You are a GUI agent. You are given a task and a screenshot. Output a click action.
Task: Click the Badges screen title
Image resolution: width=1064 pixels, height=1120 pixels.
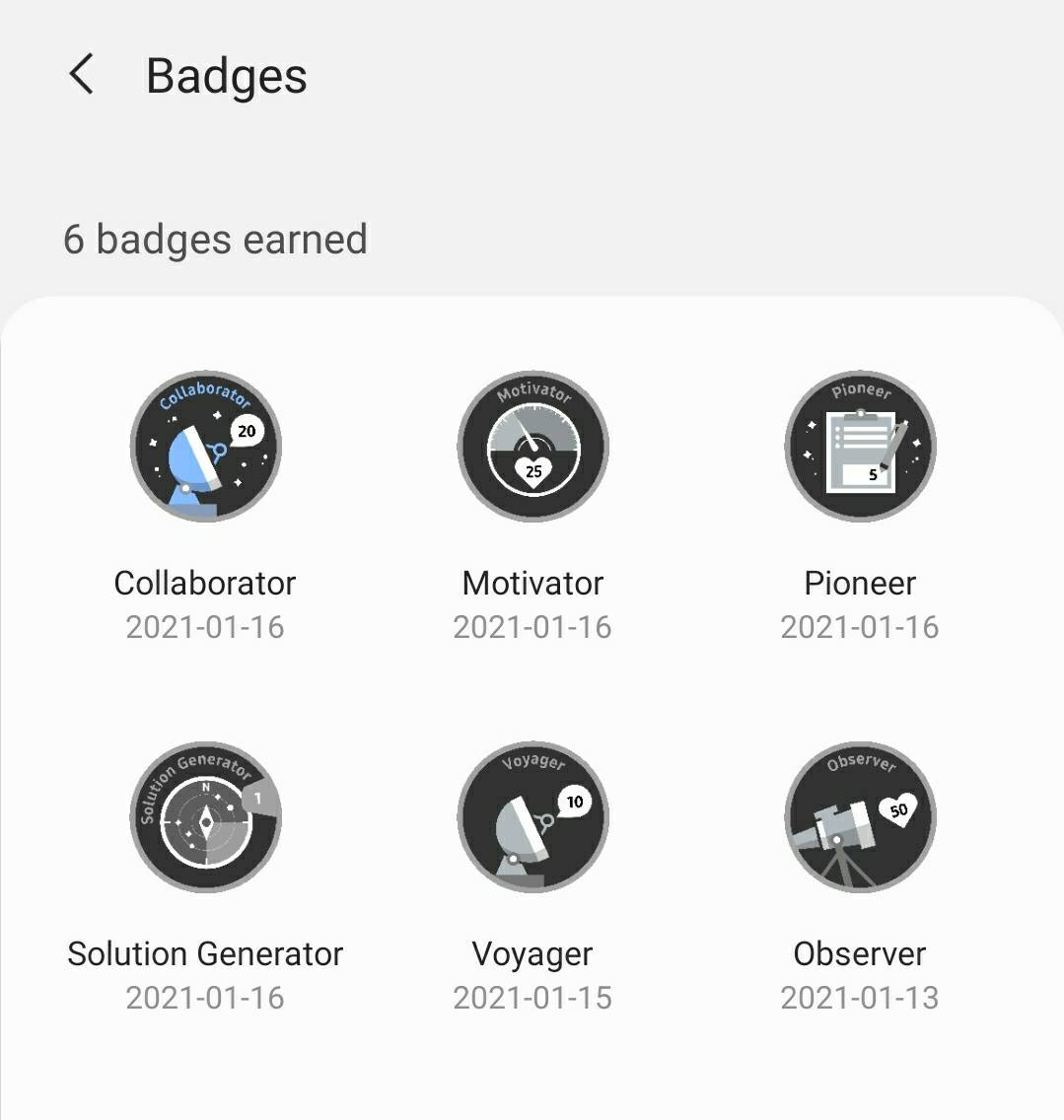pos(225,74)
